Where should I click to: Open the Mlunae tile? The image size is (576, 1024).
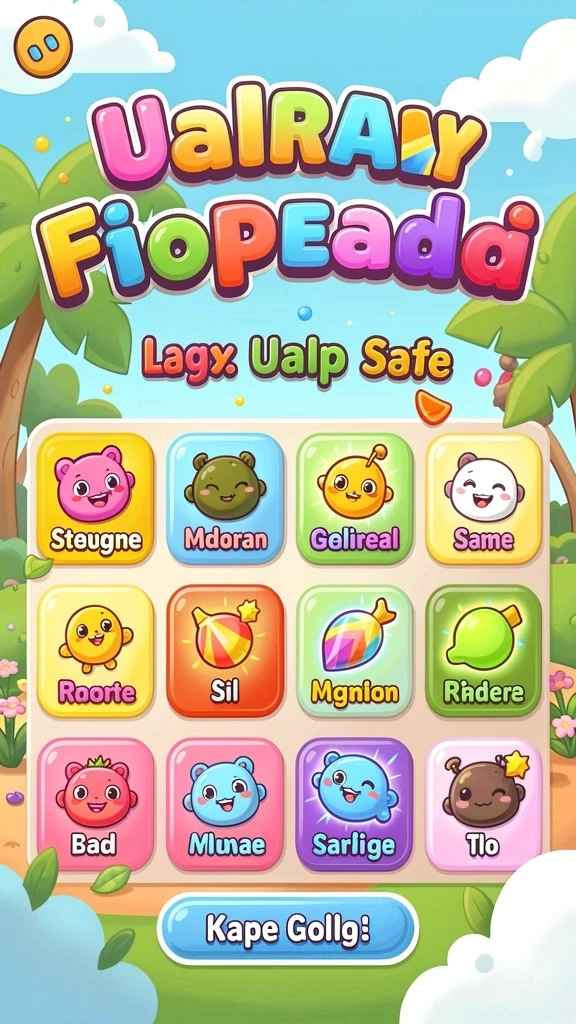point(225,805)
